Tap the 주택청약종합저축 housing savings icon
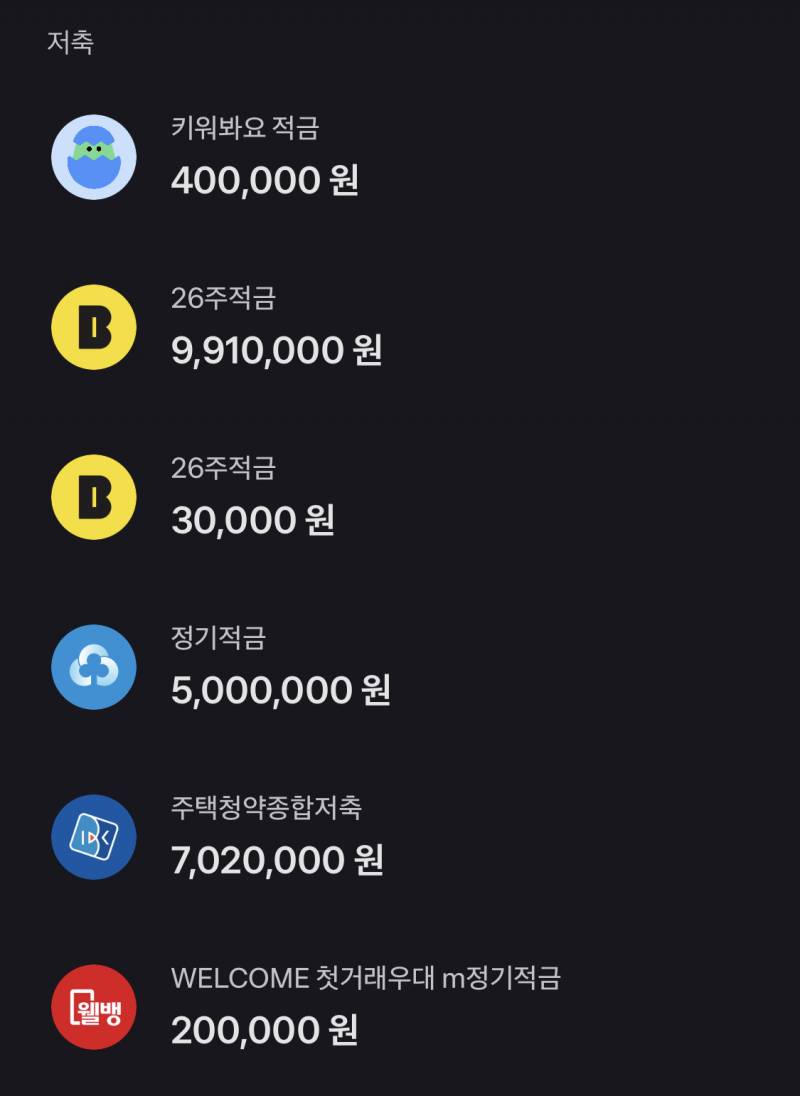The width and height of the screenshot is (800, 1096). click(x=94, y=838)
